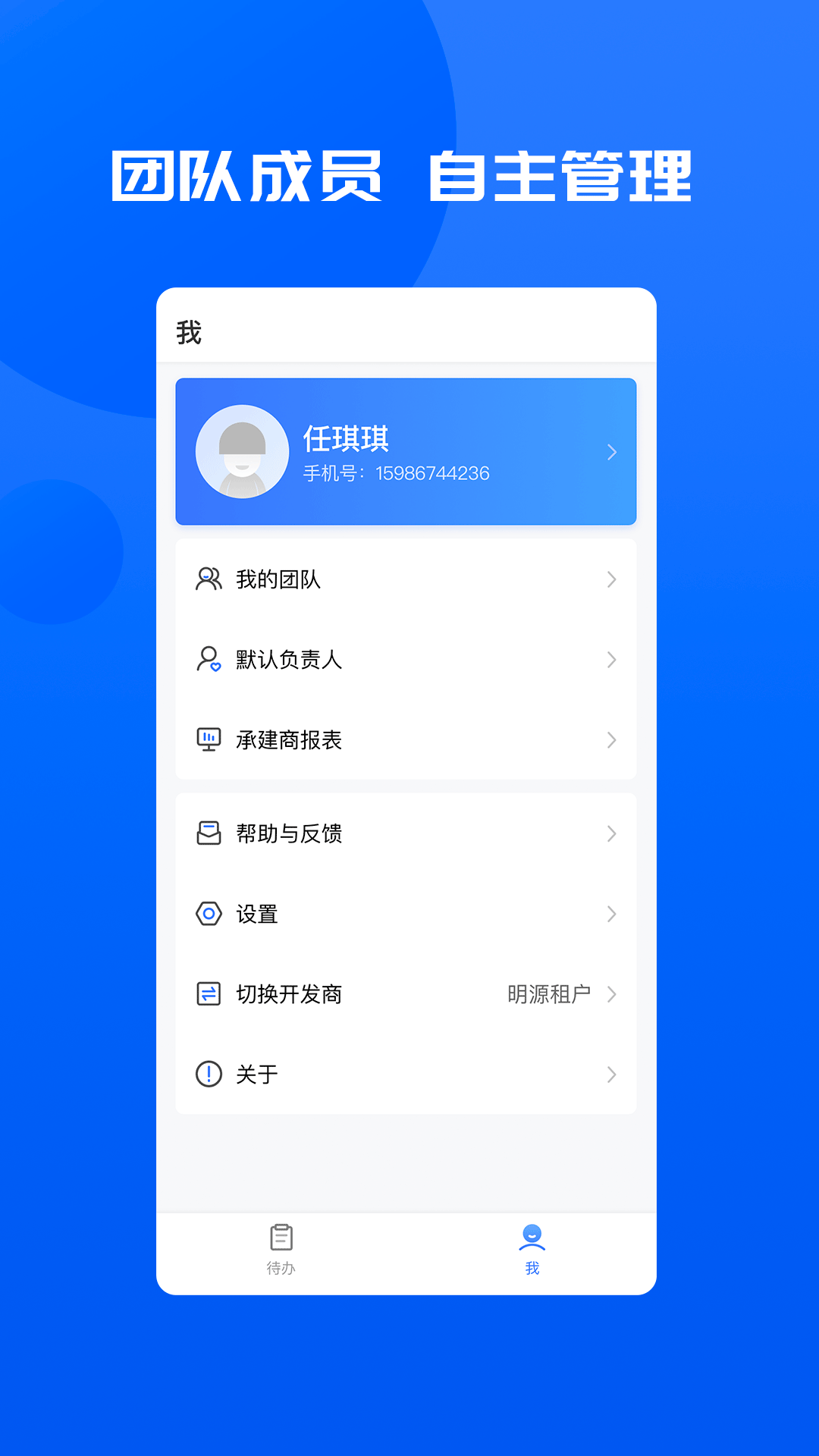Expand the 默认负责人 row chevron

[x=612, y=660]
